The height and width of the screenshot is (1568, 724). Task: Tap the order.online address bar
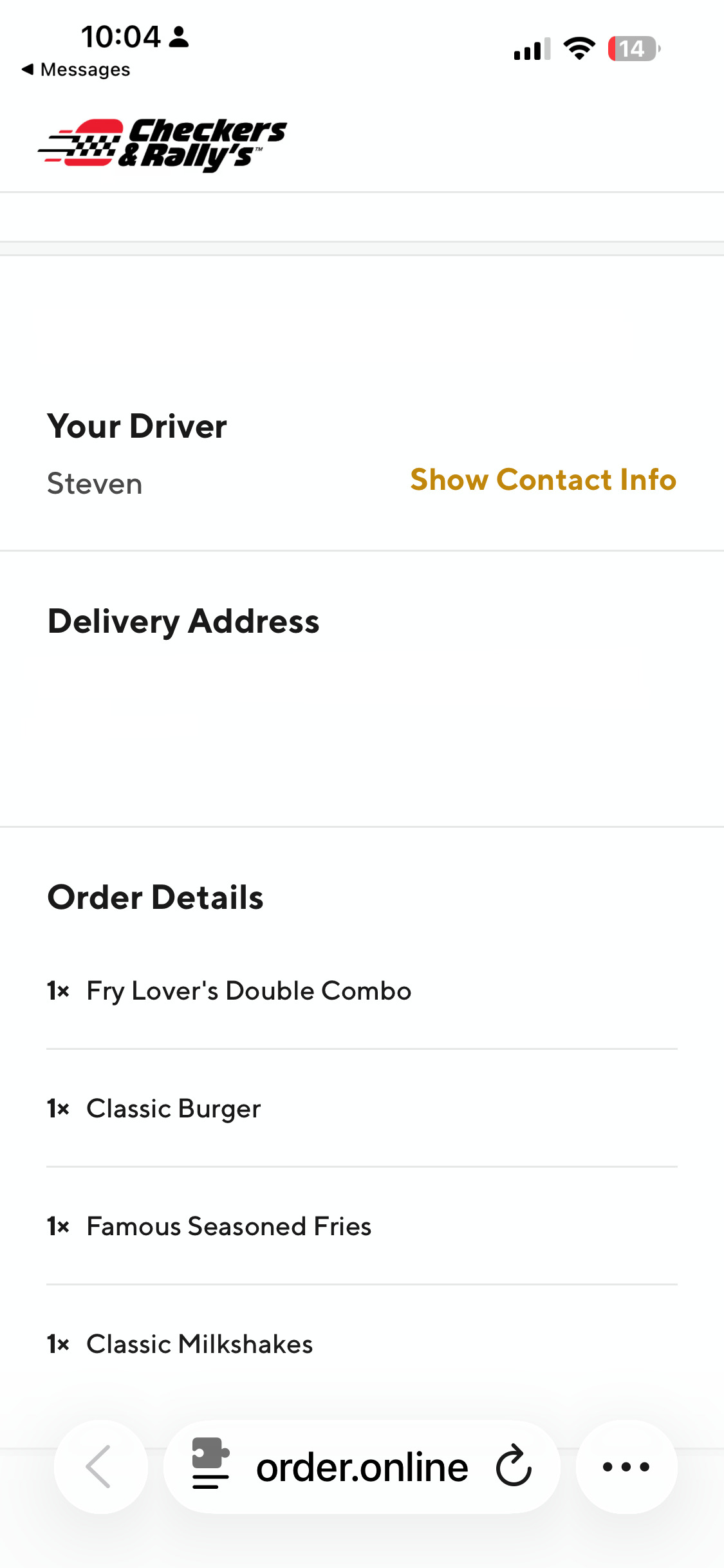(x=362, y=1468)
